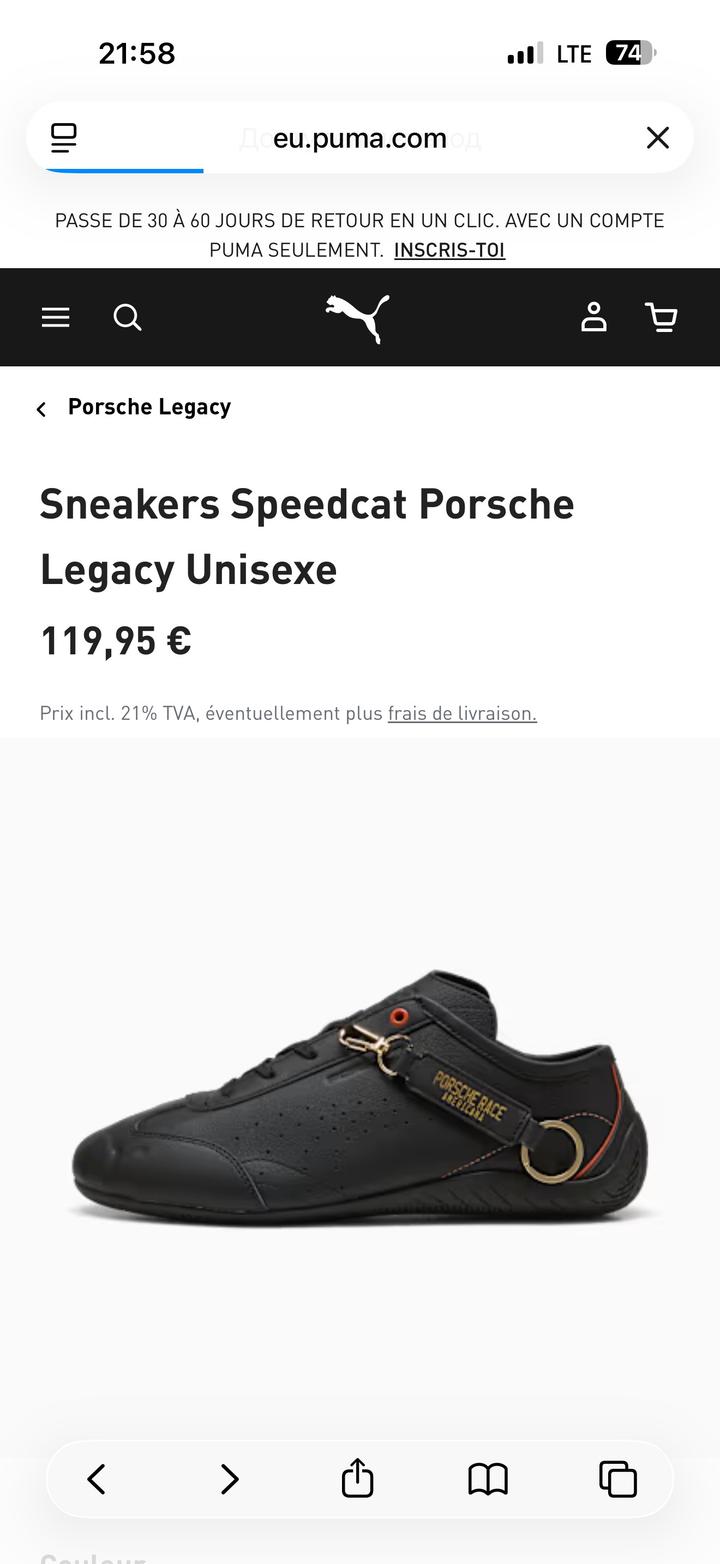The height and width of the screenshot is (1564, 720).
Task: Tap the eu.puma.com address field
Action: point(359,138)
